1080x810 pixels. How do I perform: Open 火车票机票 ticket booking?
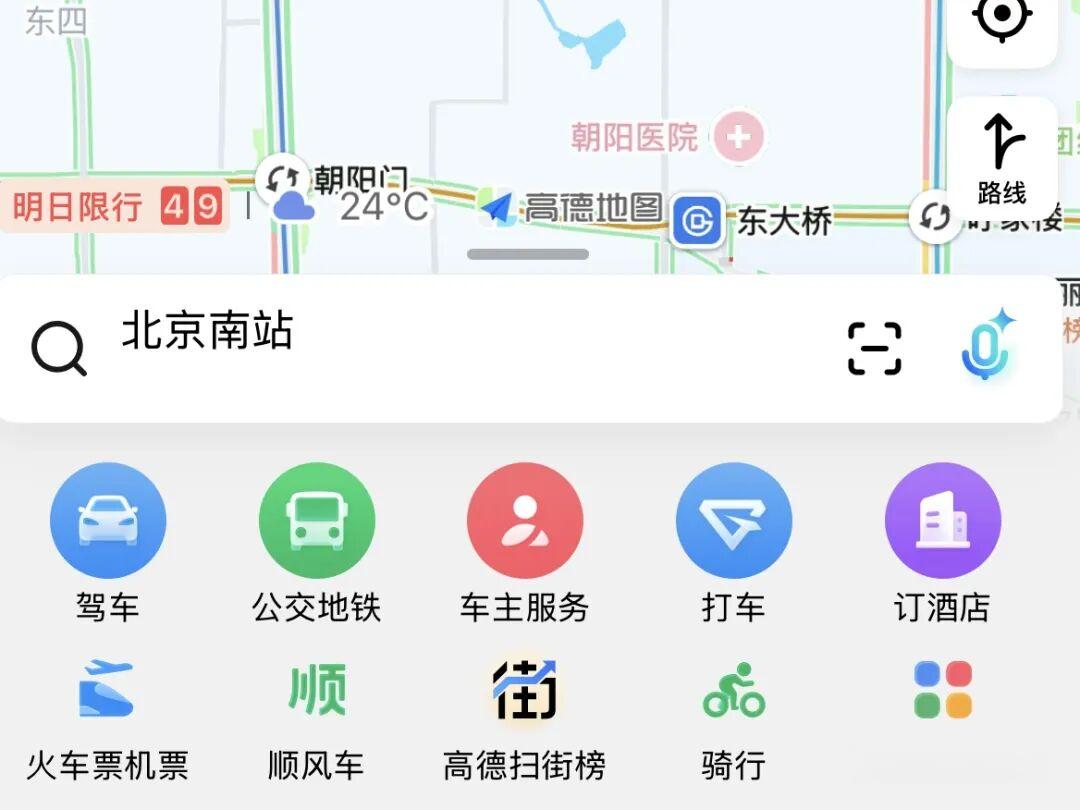pyautogui.click(x=107, y=718)
